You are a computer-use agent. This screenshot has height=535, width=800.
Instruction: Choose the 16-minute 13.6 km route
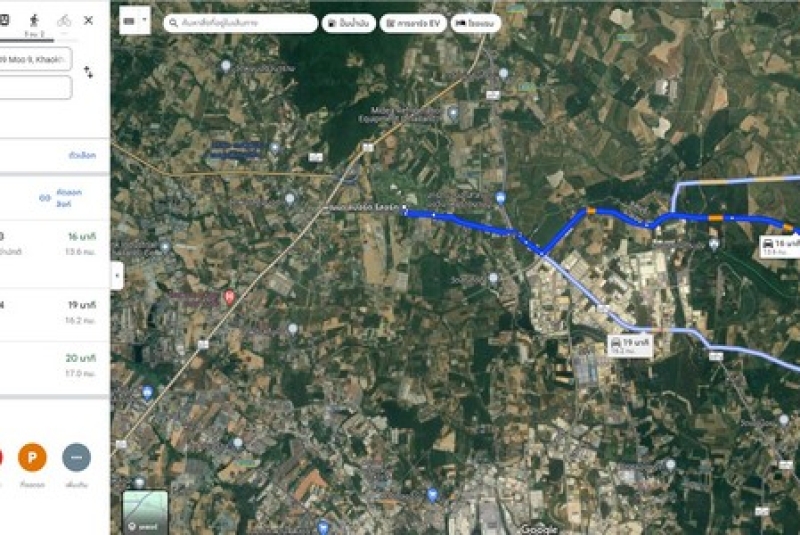coord(52,244)
